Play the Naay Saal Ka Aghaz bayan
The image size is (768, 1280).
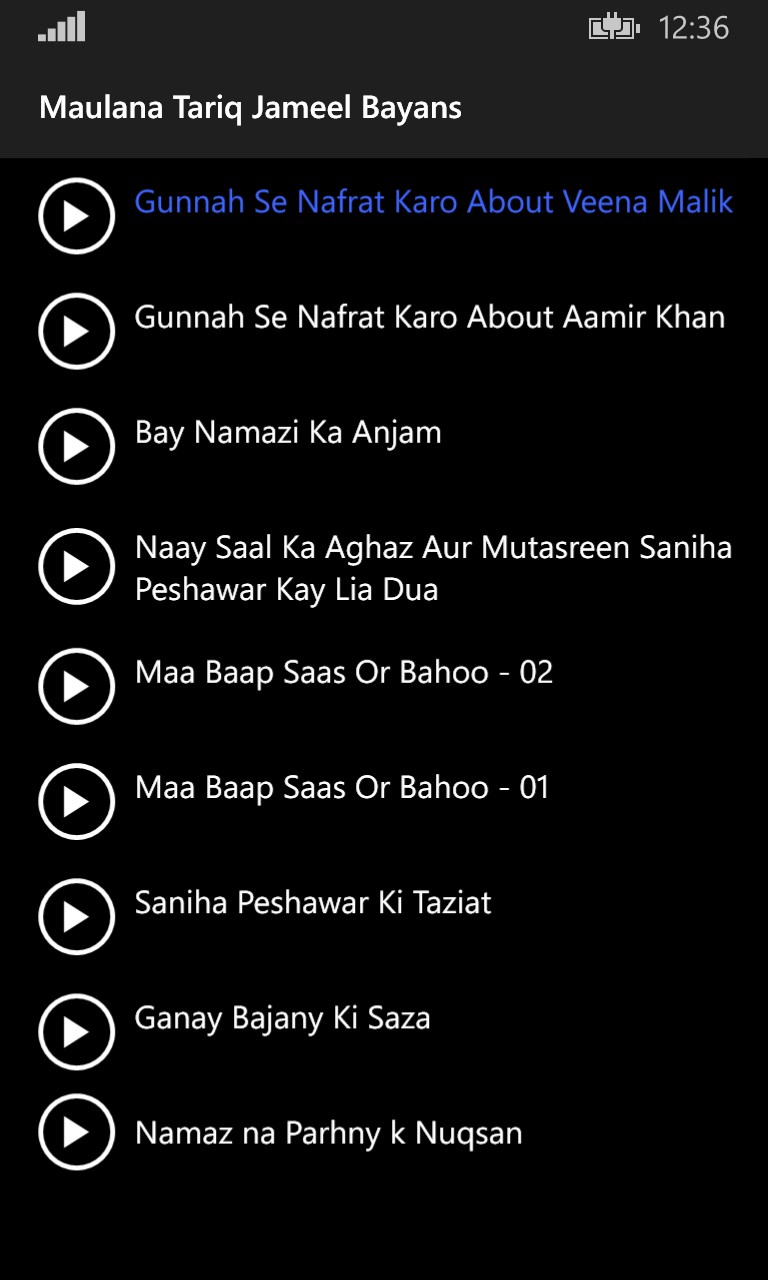tap(77, 567)
